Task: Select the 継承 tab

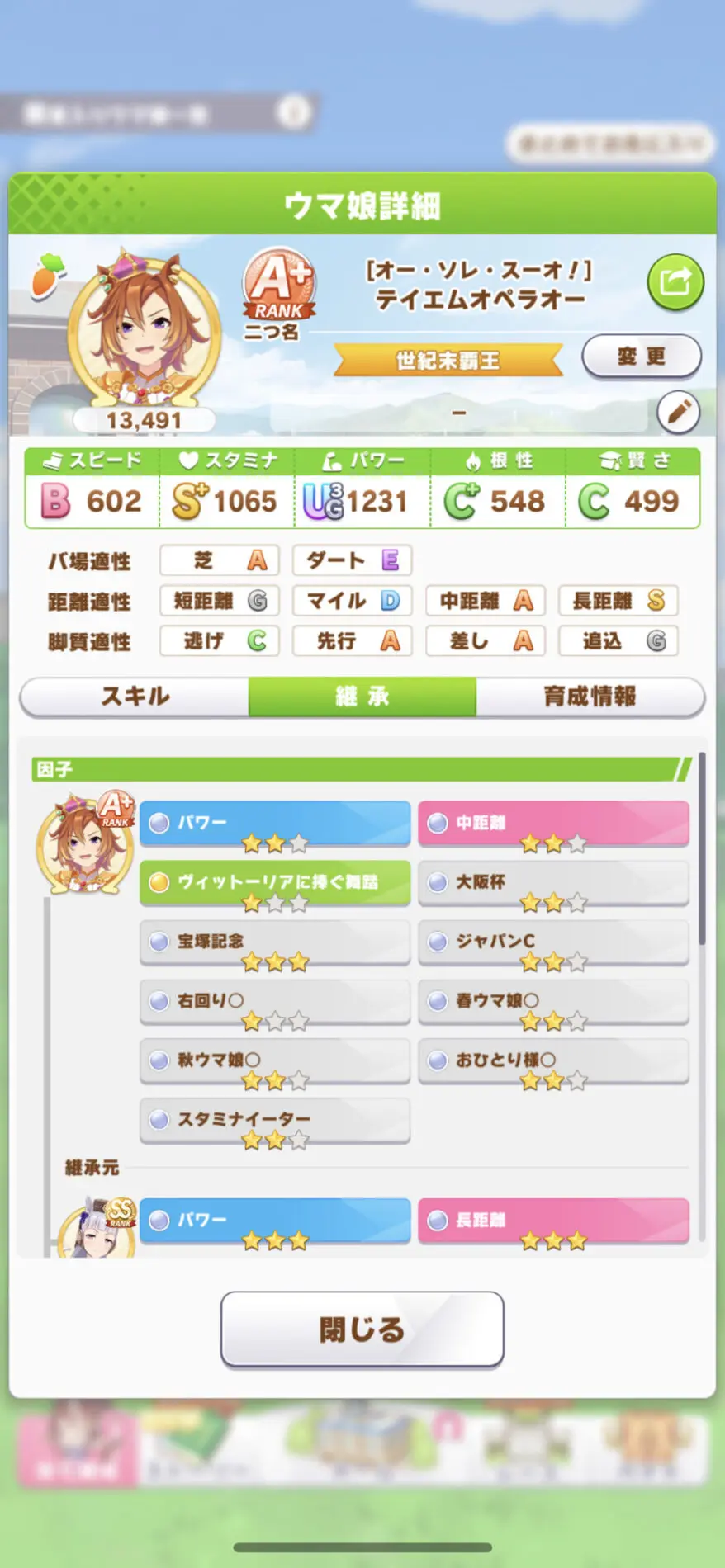Action: tap(362, 697)
